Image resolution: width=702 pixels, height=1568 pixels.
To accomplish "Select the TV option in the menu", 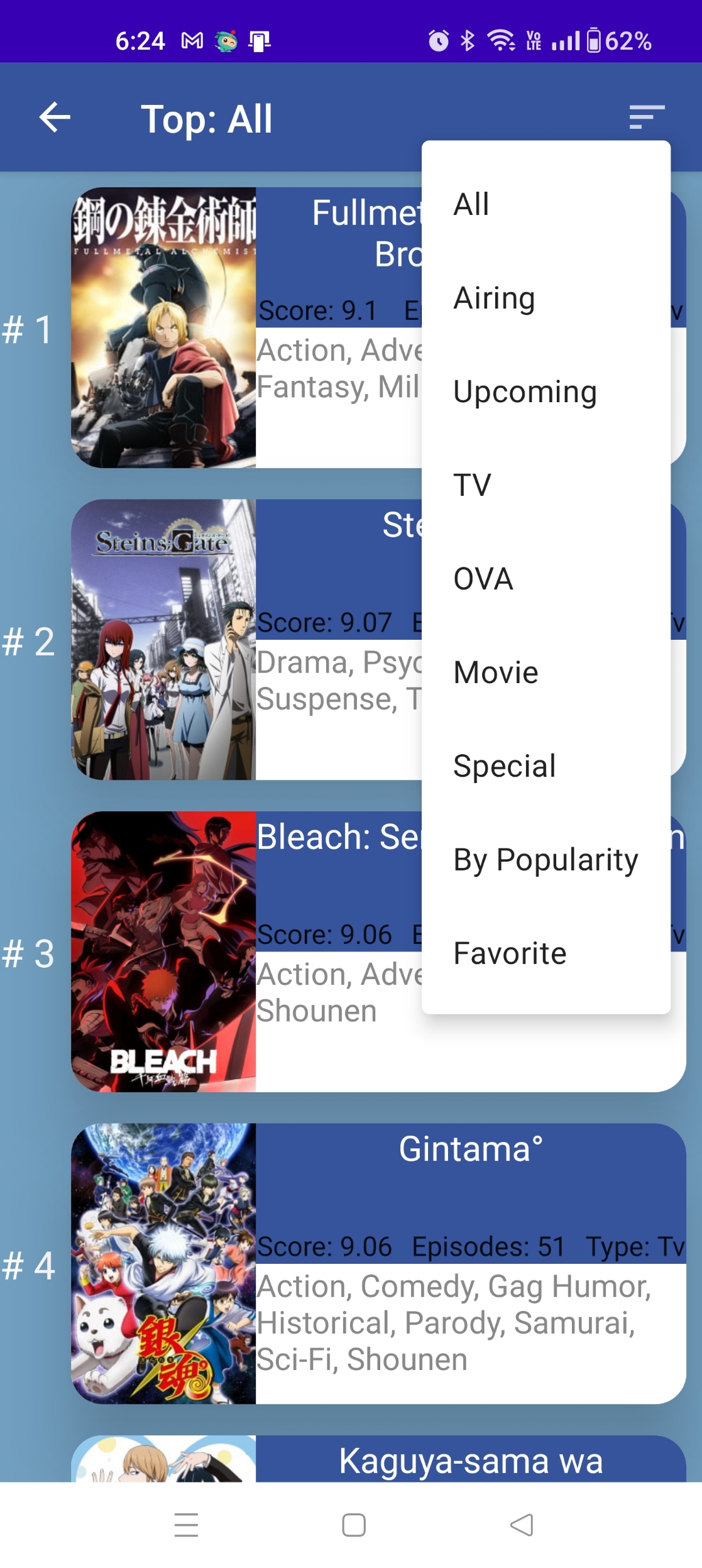I will click(x=546, y=485).
